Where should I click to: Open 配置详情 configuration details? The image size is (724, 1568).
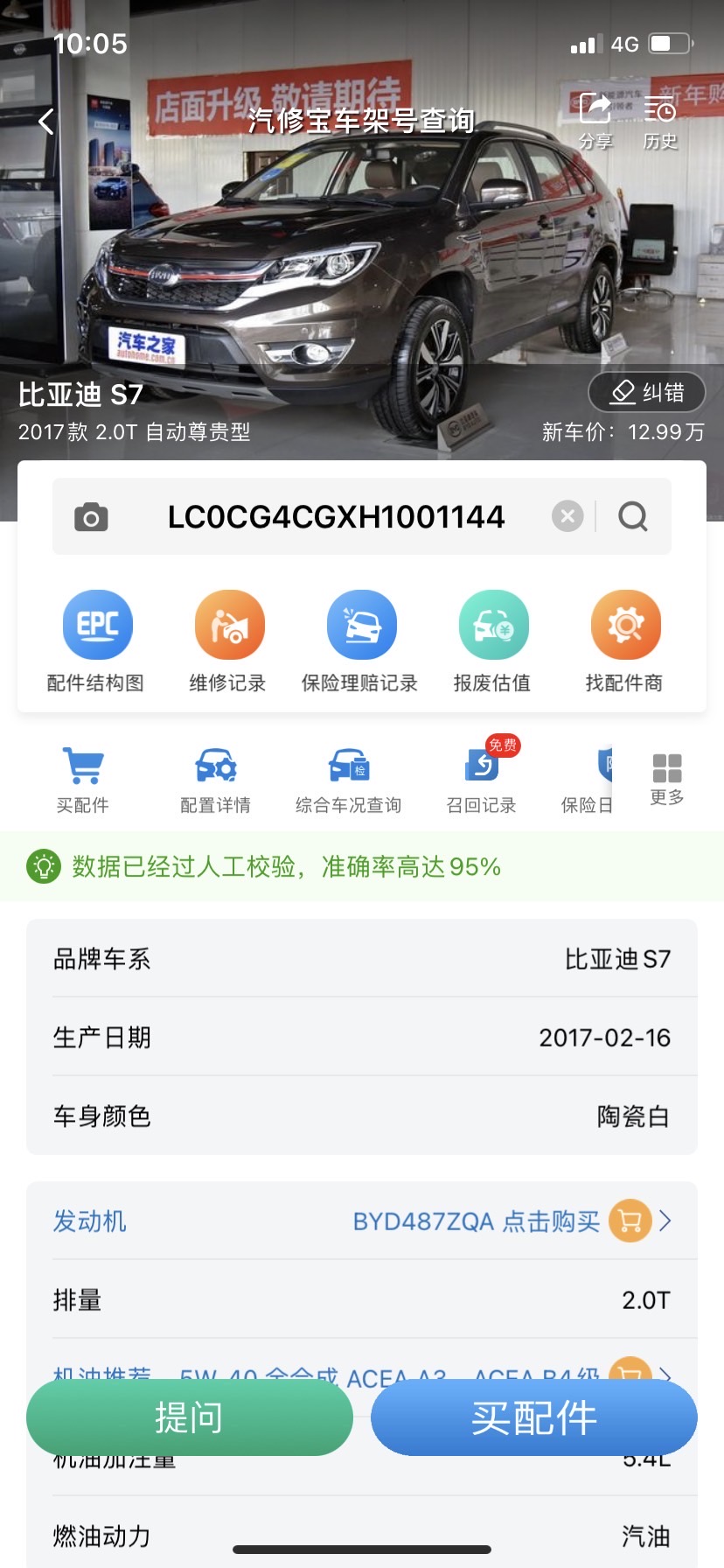(215, 779)
